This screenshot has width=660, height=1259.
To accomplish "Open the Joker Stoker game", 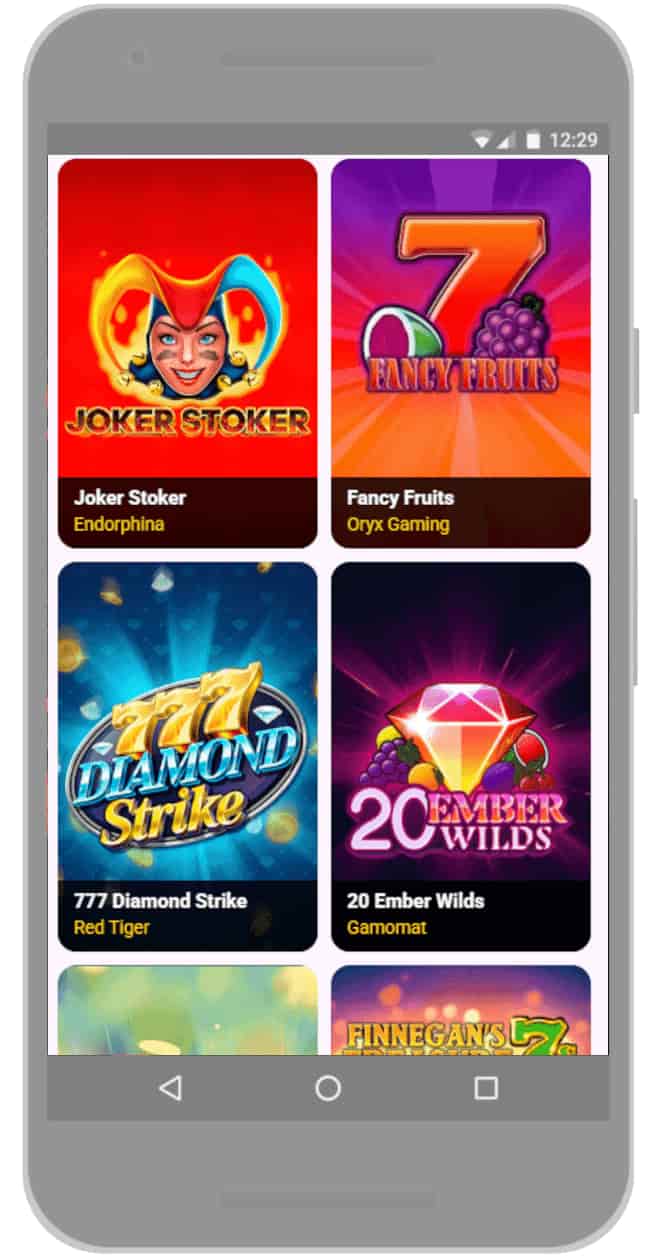I will 187,350.
